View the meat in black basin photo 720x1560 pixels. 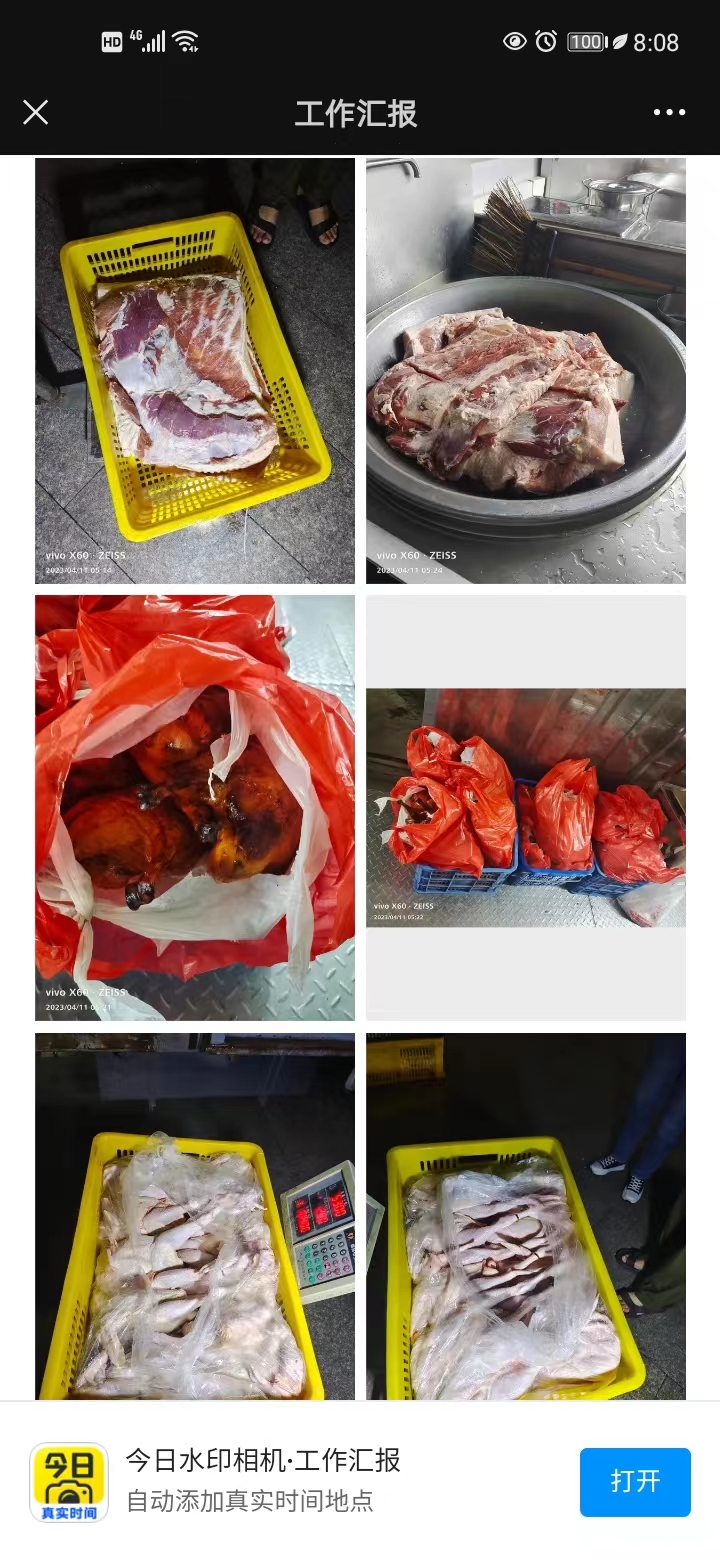(x=526, y=370)
